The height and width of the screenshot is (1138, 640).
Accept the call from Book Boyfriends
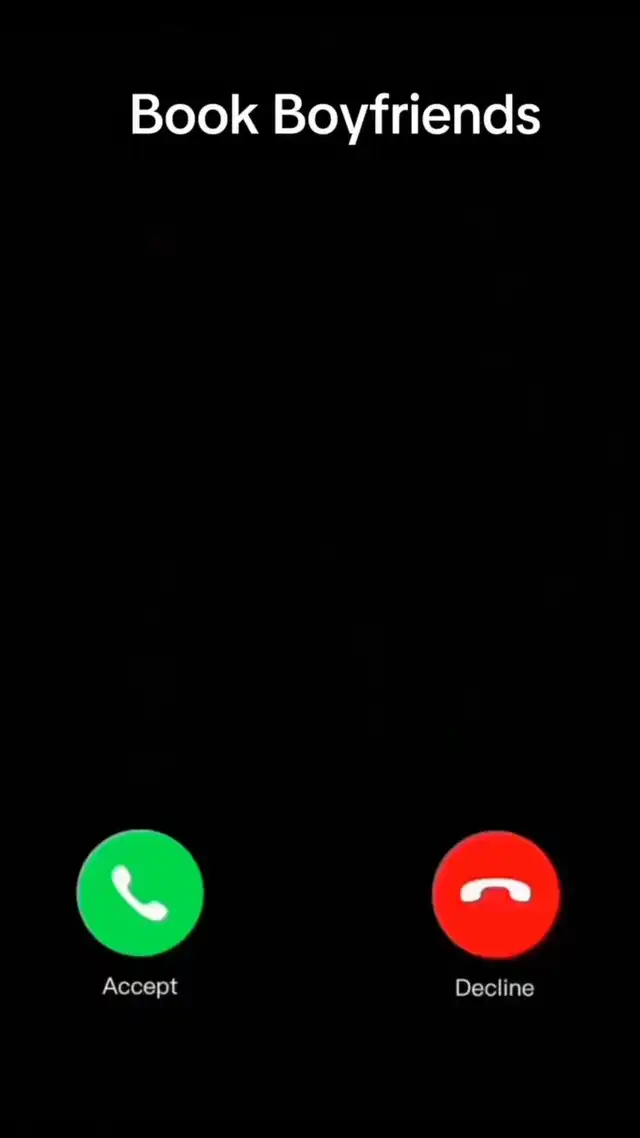[x=140, y=893]
